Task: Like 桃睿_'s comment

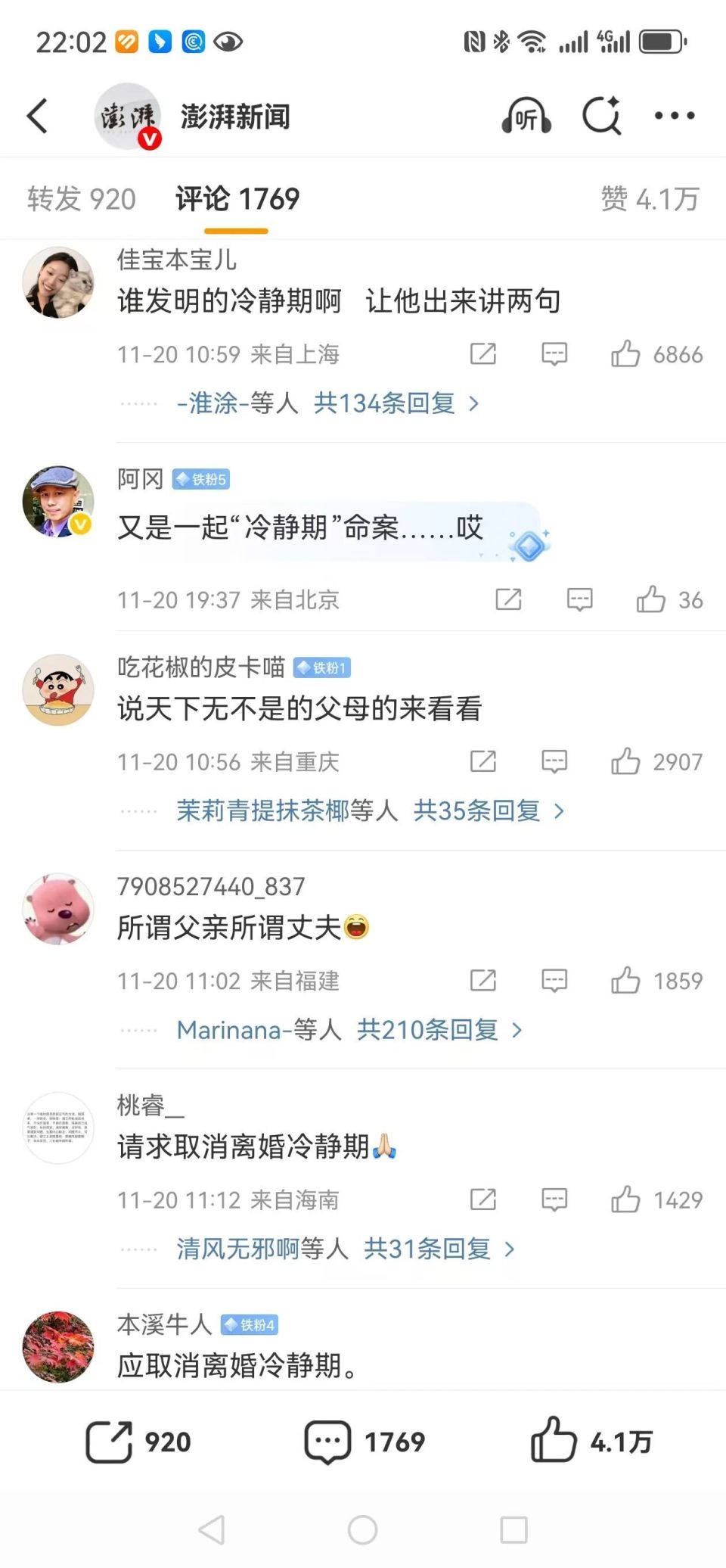Action: coord(626,1199)
